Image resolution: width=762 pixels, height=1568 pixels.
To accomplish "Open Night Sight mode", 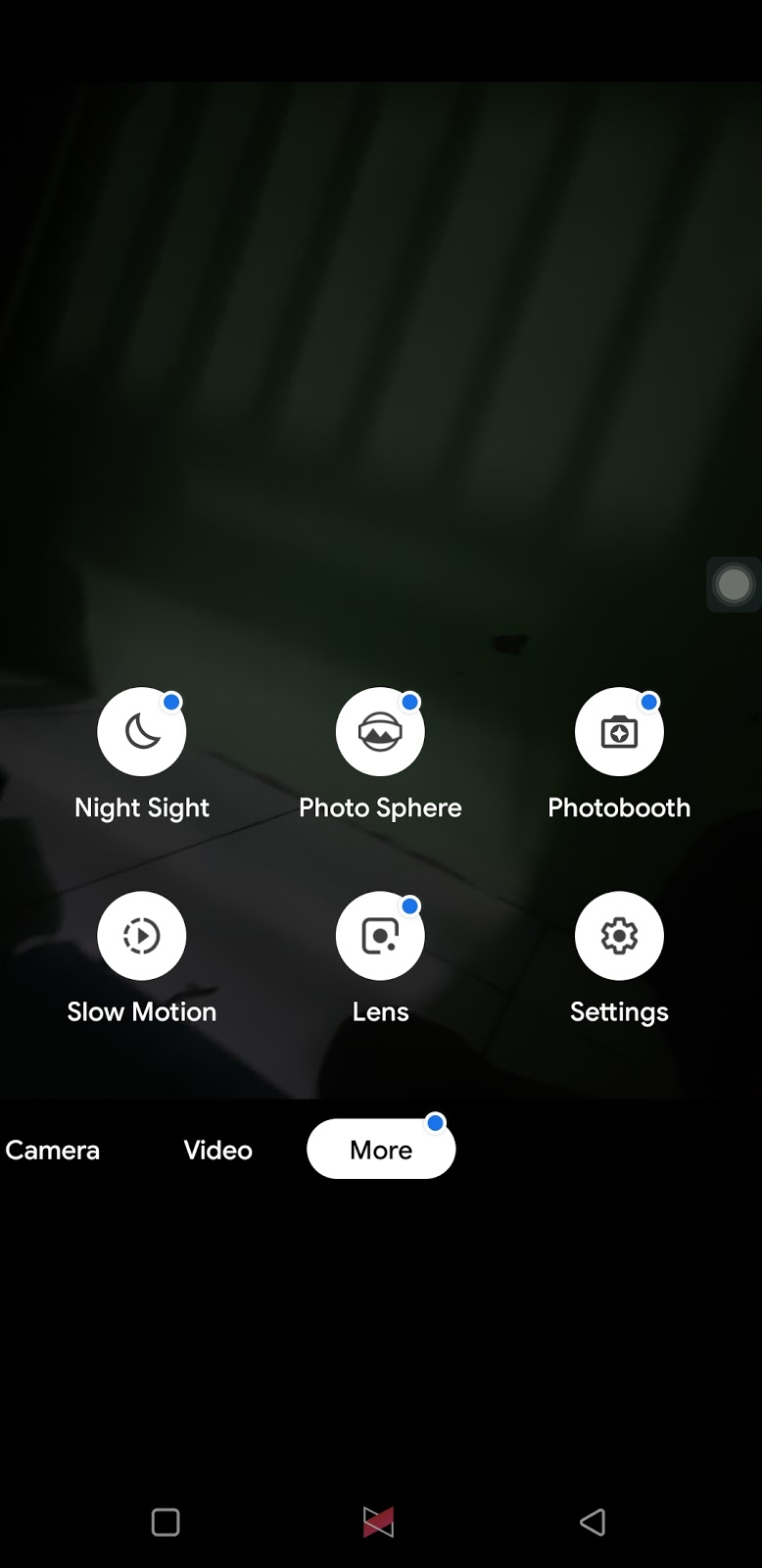I will [x=142, y=732].
